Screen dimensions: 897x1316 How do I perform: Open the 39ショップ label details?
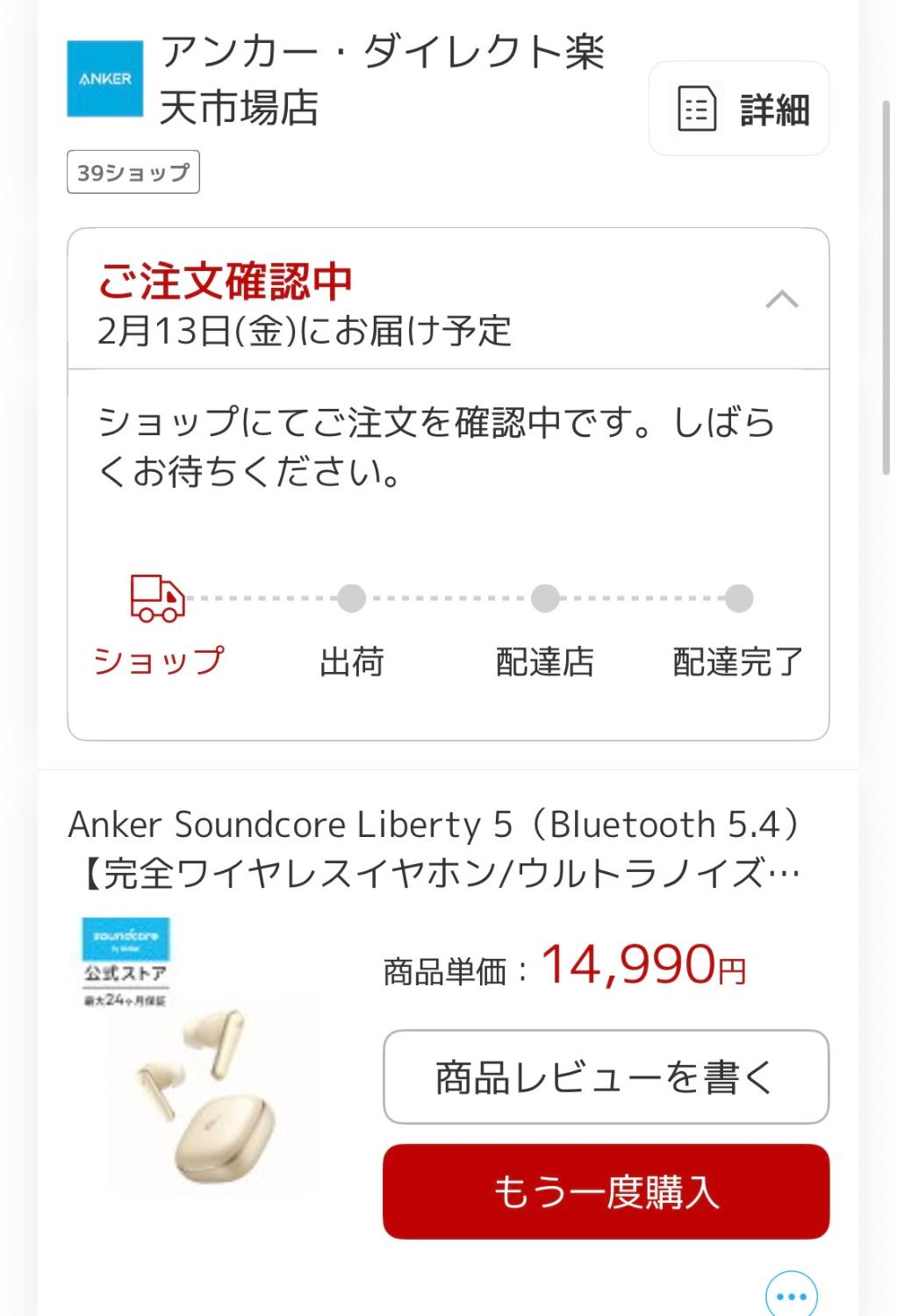coord(133,172)
